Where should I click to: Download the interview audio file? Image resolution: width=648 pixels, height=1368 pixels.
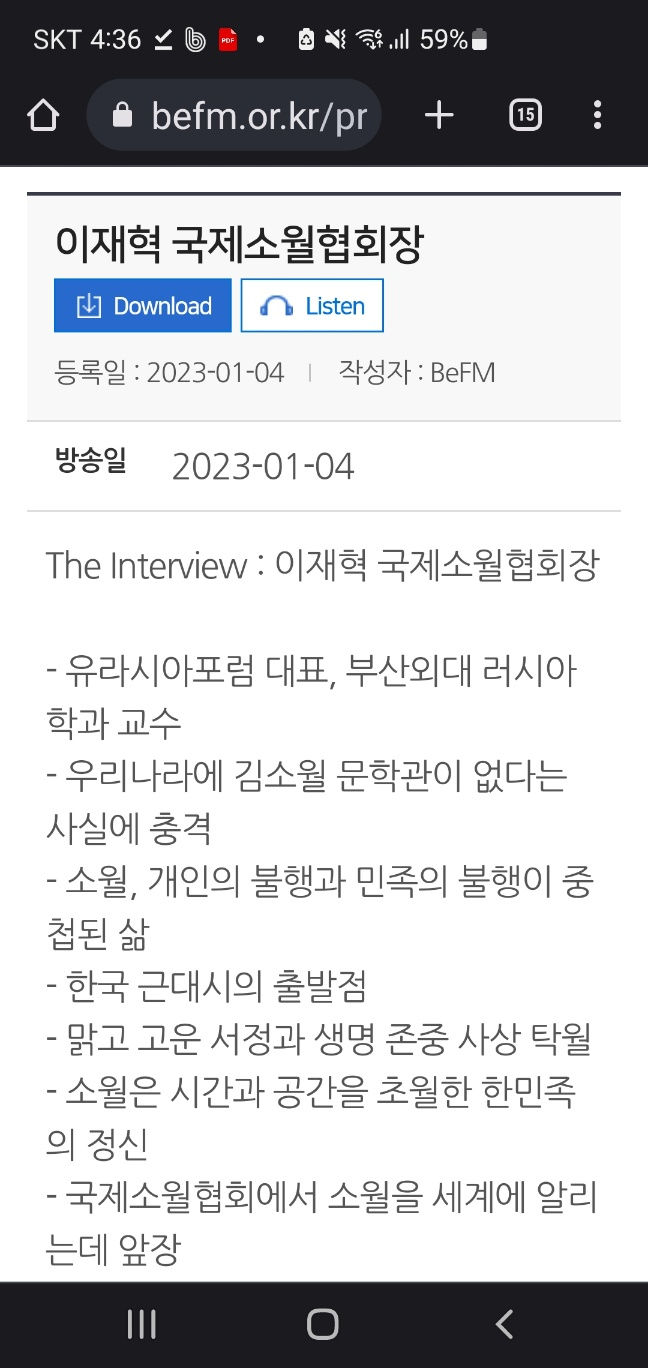coord(143,306)
